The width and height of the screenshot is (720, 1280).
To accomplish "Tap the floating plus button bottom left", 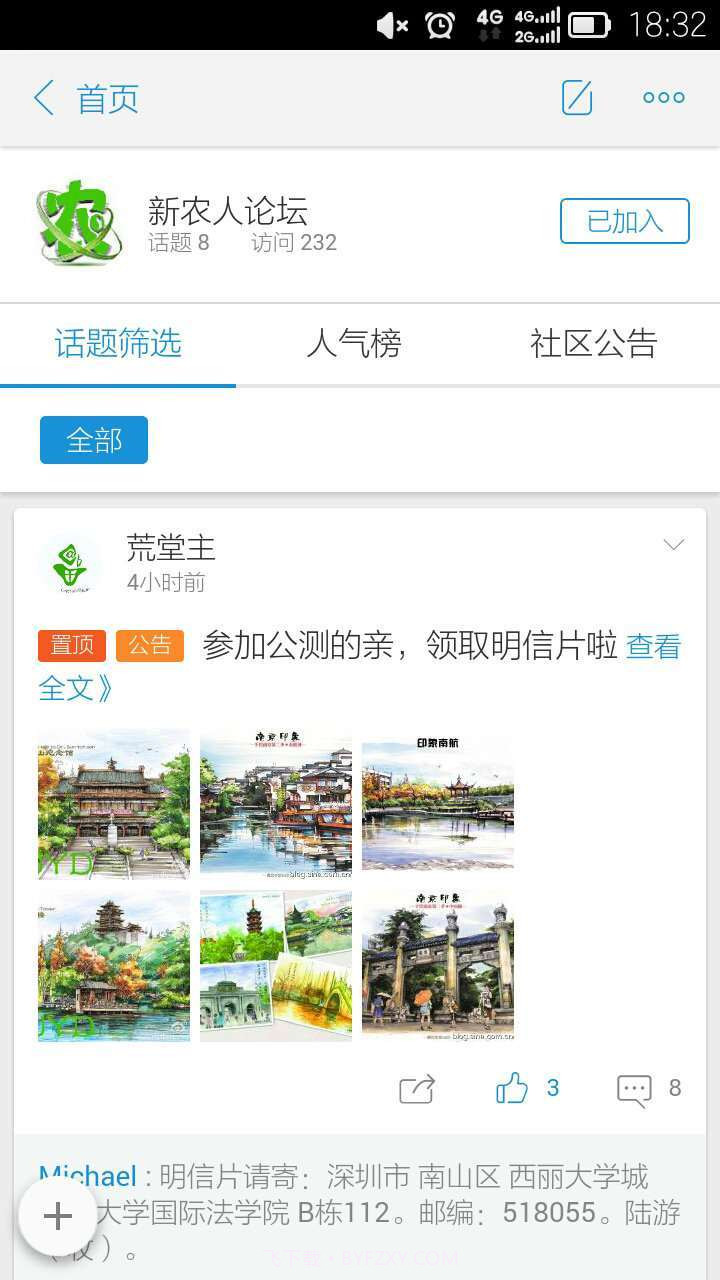I will tap(57, 1217).
